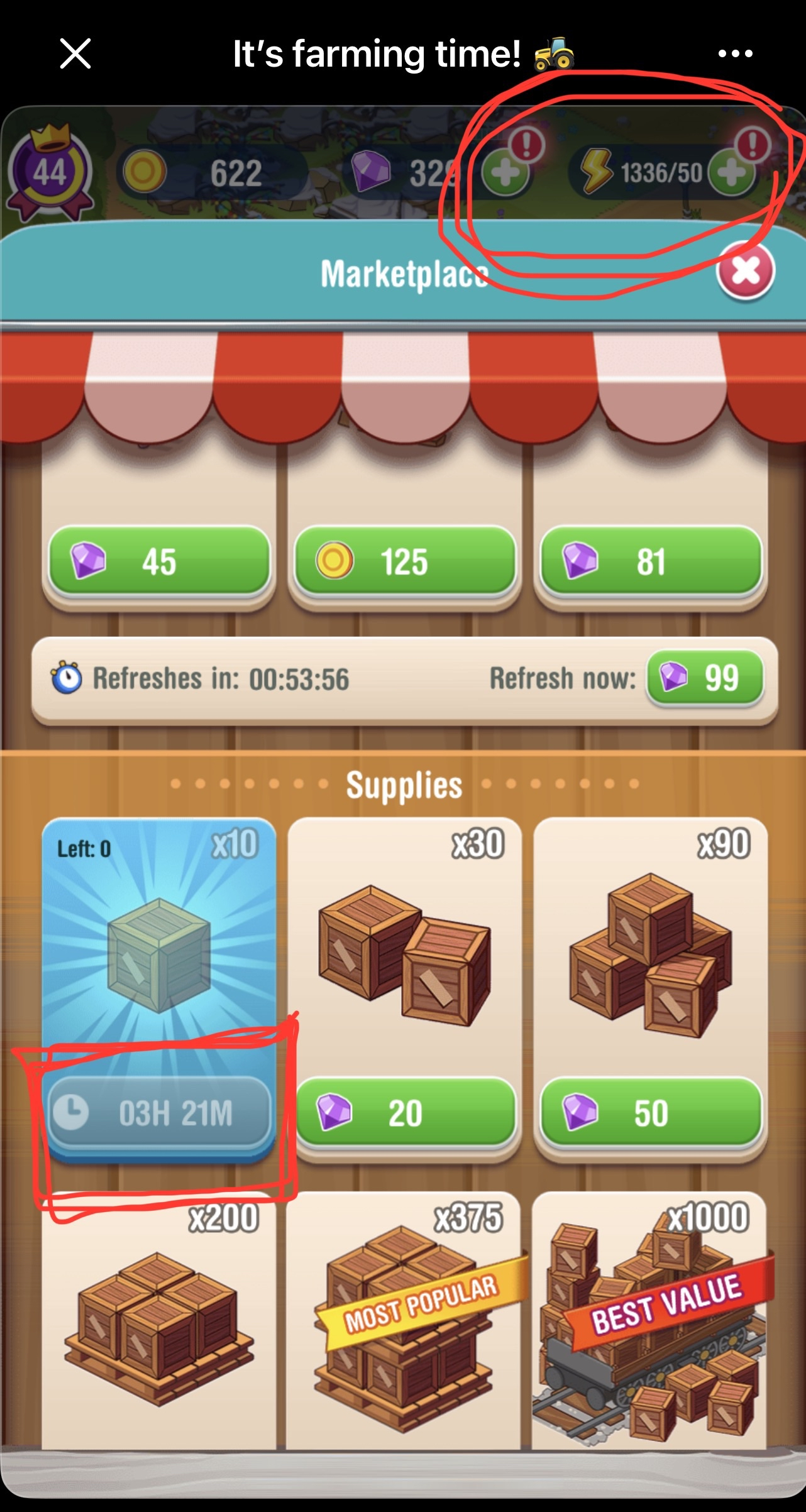The image size is (806, 1512).
Task: Select the Most Popular x375 supplies pack
Action: point(404,1320)
